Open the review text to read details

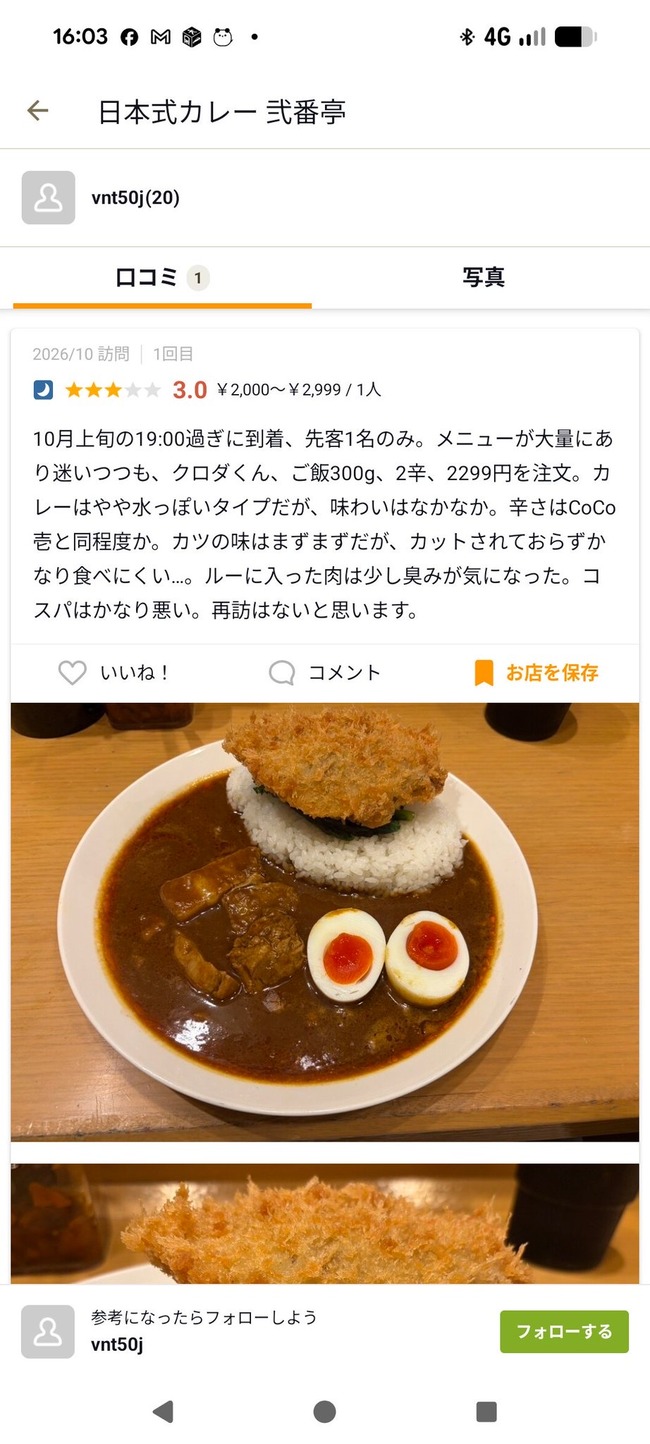click(x=325, y=524)
